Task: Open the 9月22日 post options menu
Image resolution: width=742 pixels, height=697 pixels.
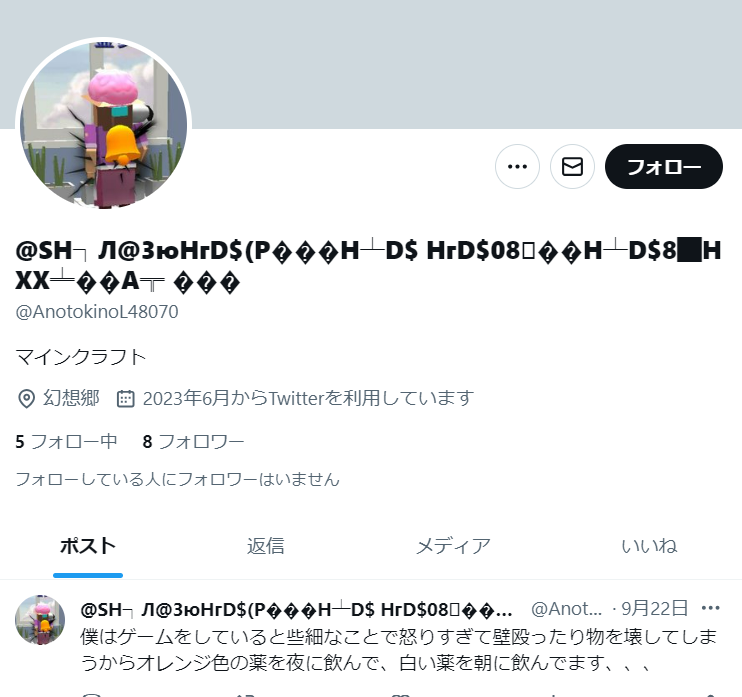Action: tap(710, 608)
